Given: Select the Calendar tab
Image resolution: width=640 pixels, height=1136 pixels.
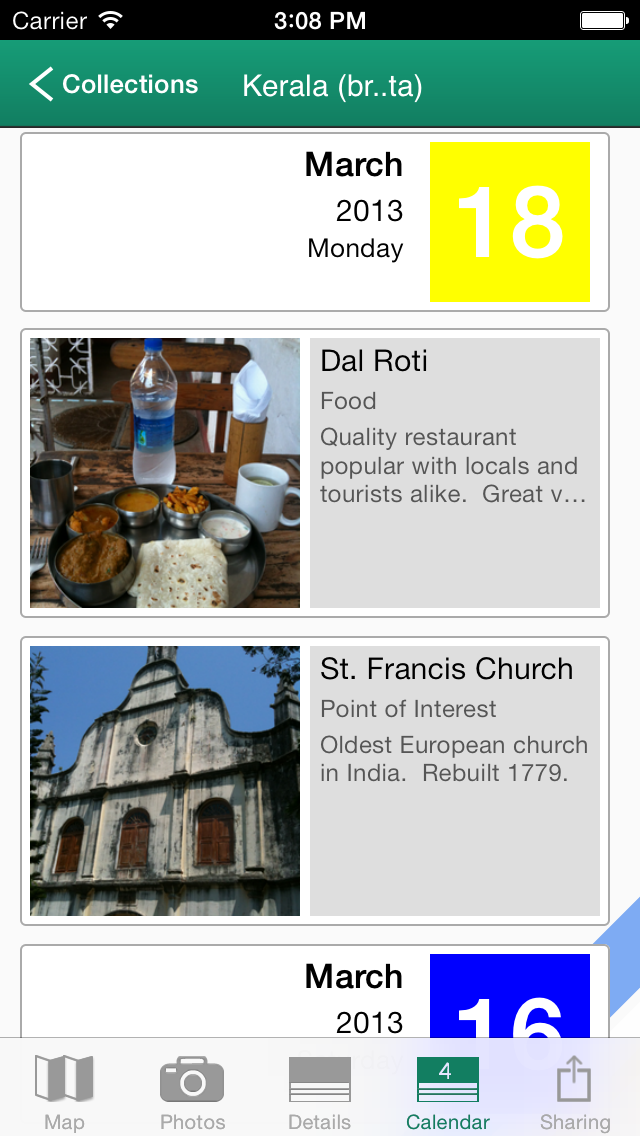Looking at the screenshot, I should [x=448, y=1091].
